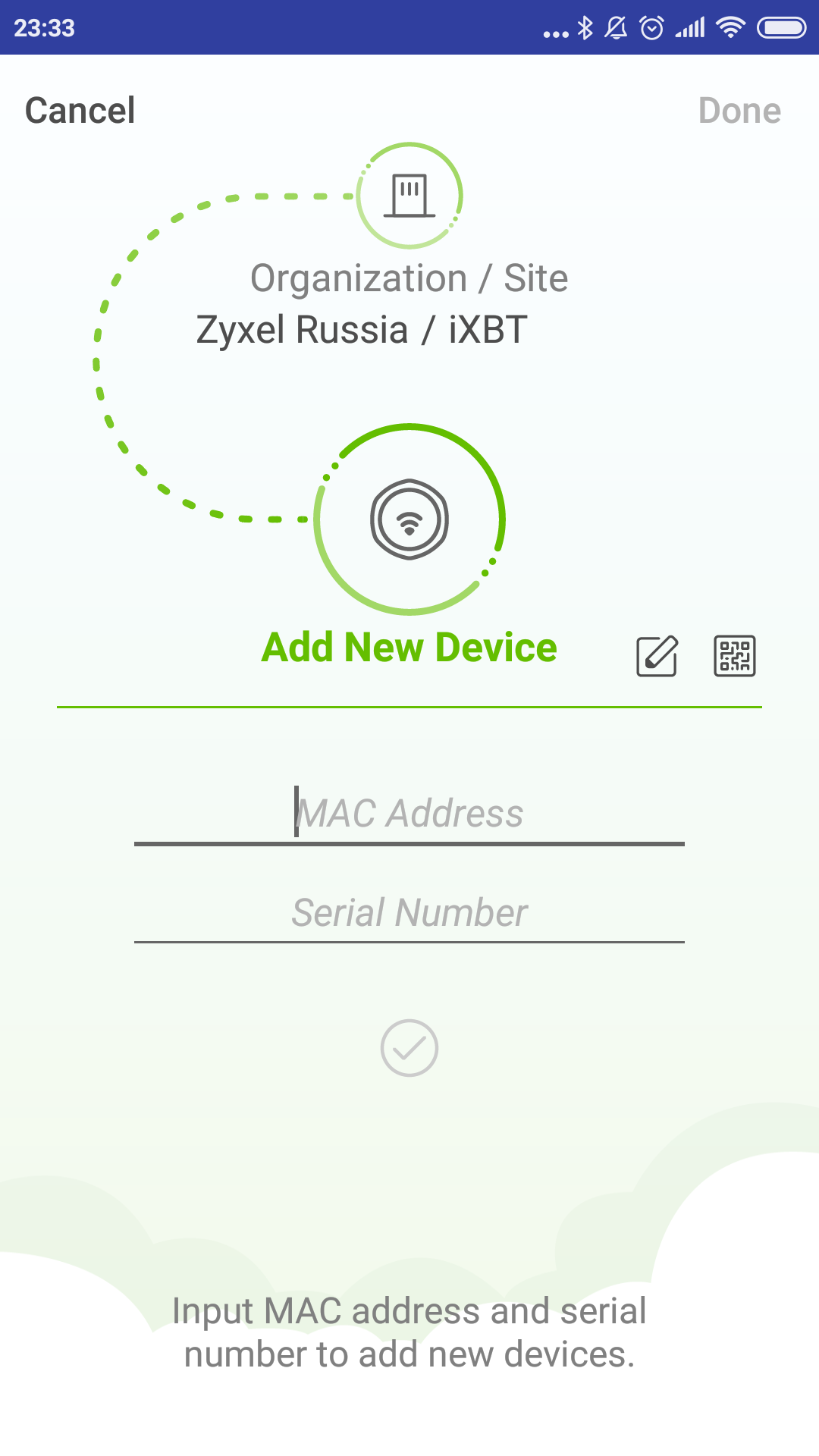Switch to manual entry edit icon

click(657, 656)
